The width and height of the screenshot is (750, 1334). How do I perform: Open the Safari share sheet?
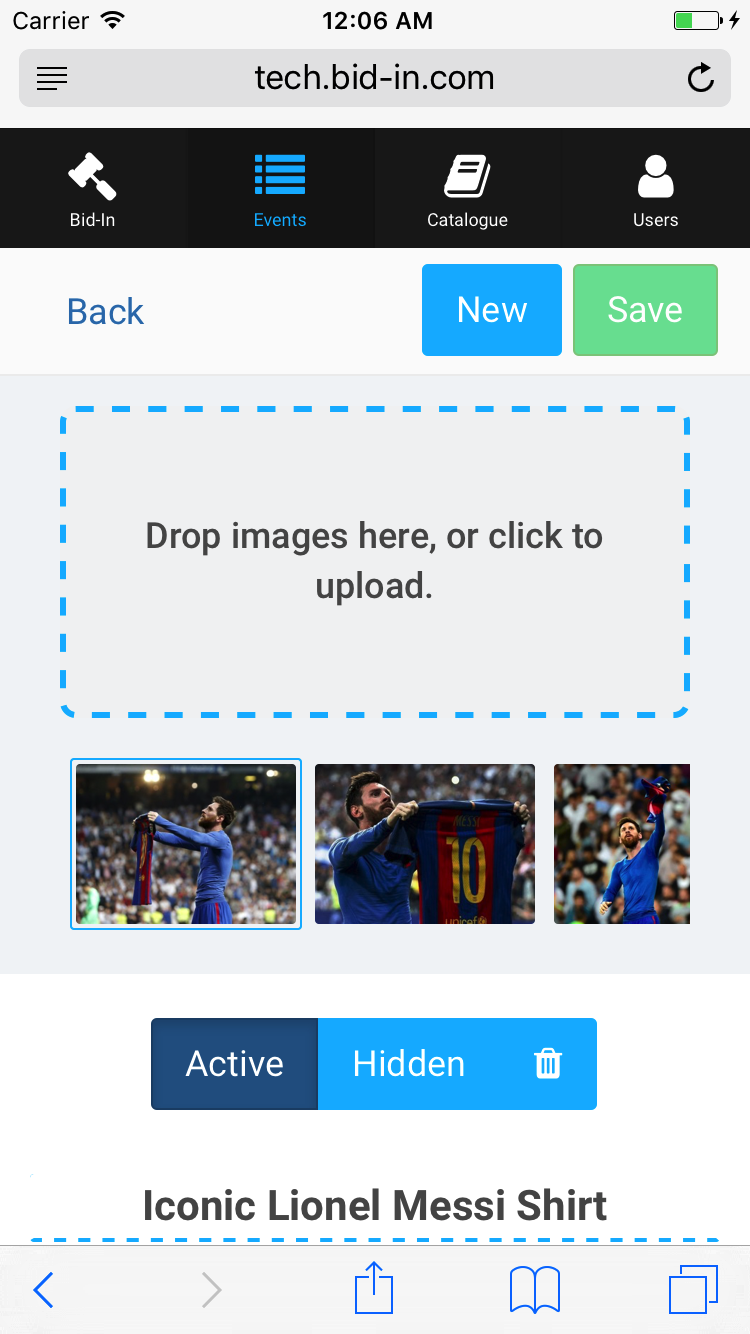point(374,1288)
